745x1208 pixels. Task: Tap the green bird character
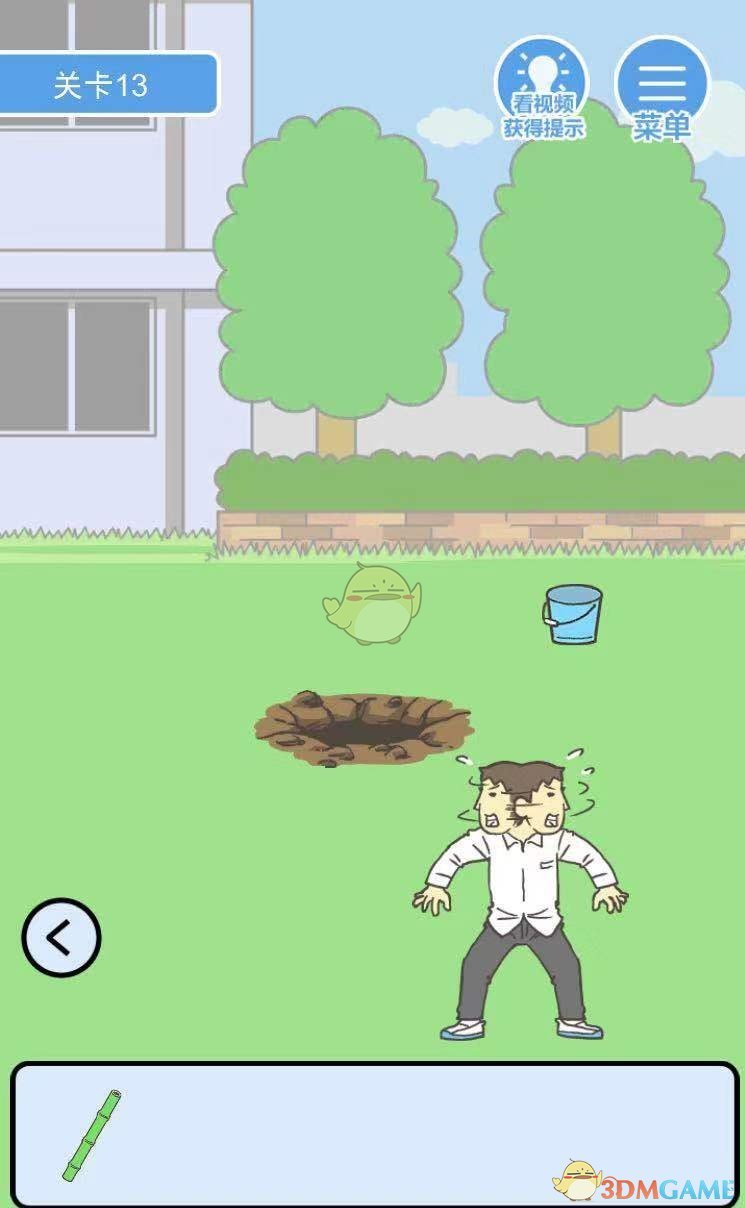(371, 605)
